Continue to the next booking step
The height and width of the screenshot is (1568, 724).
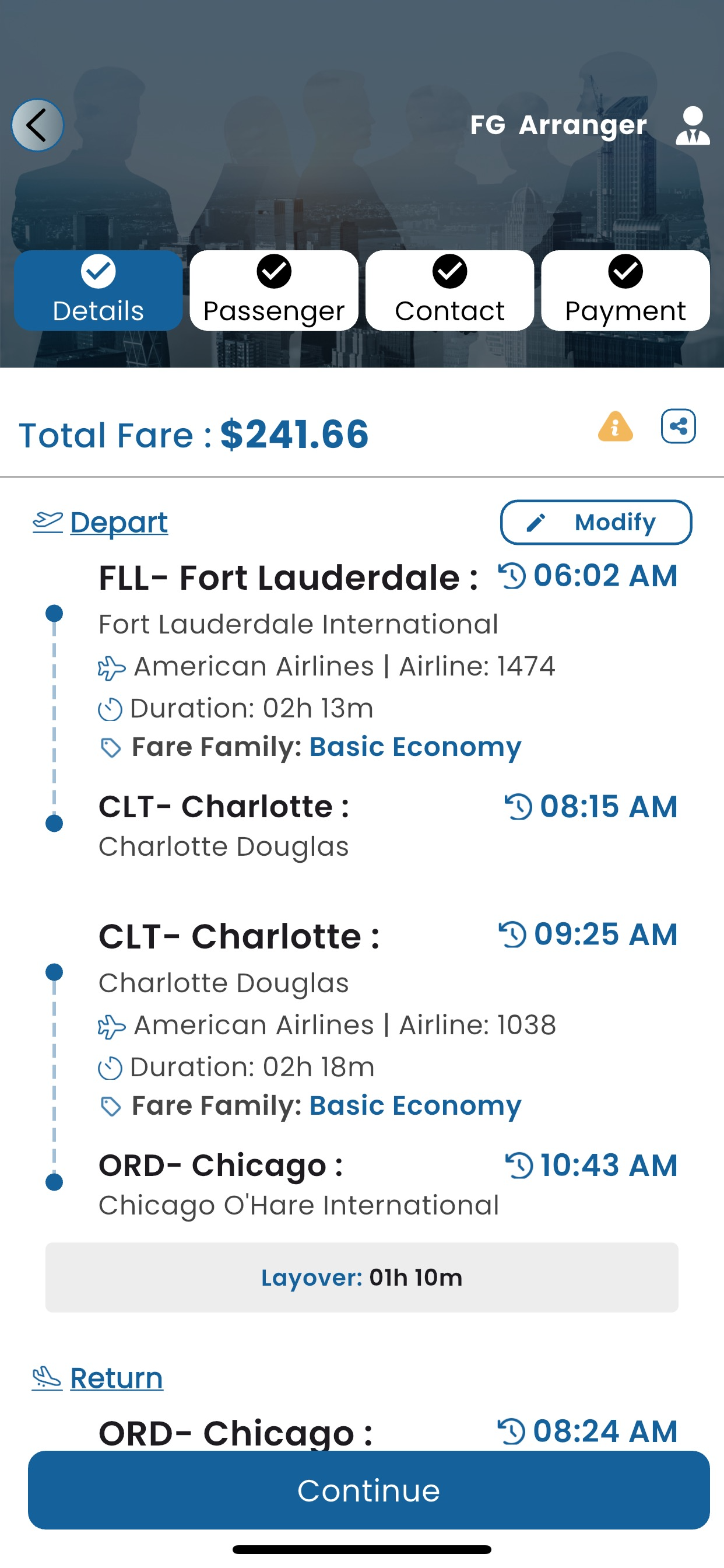(x=368, y=1490)
